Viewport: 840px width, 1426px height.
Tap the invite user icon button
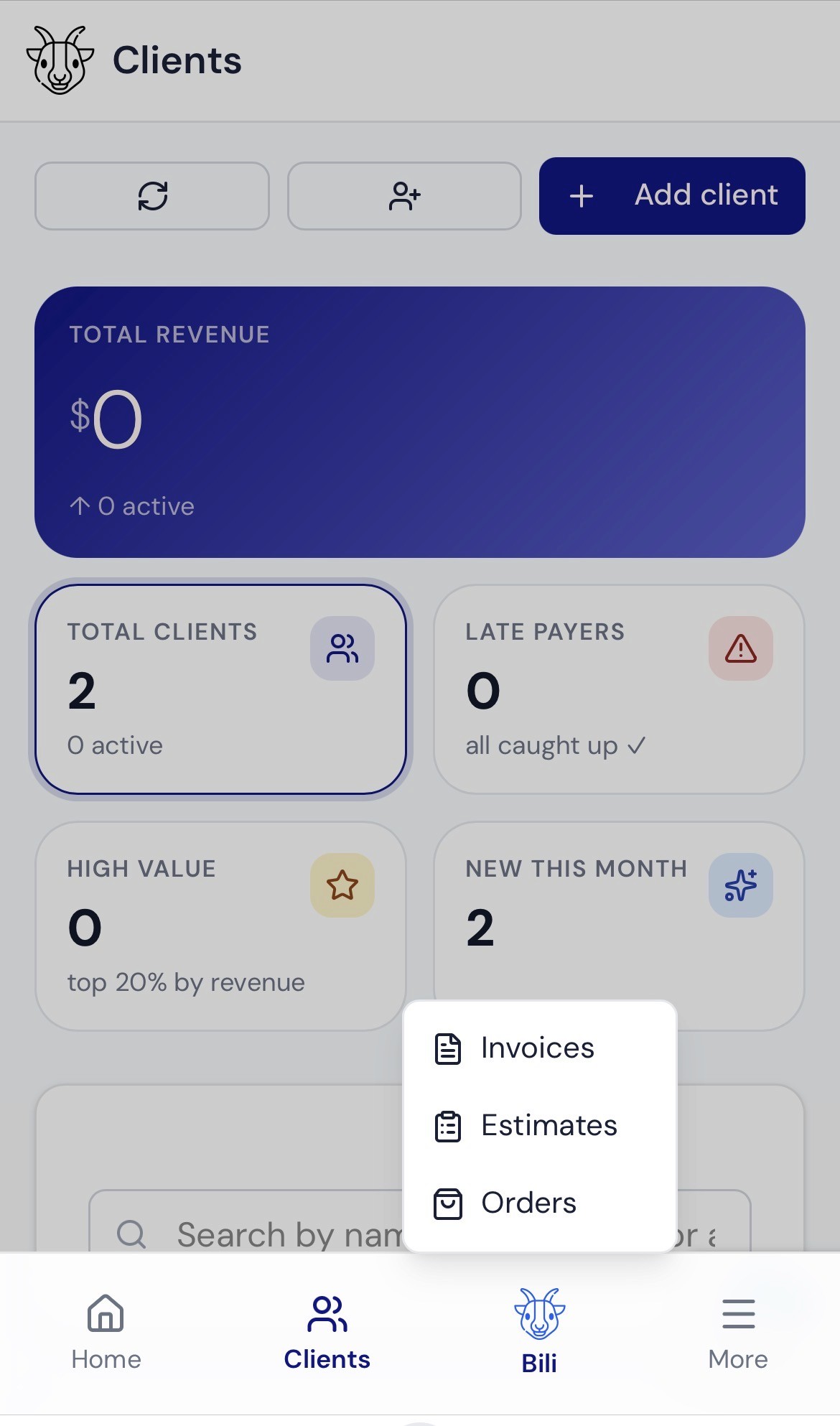pyautogui.click(x=404, y=196)
